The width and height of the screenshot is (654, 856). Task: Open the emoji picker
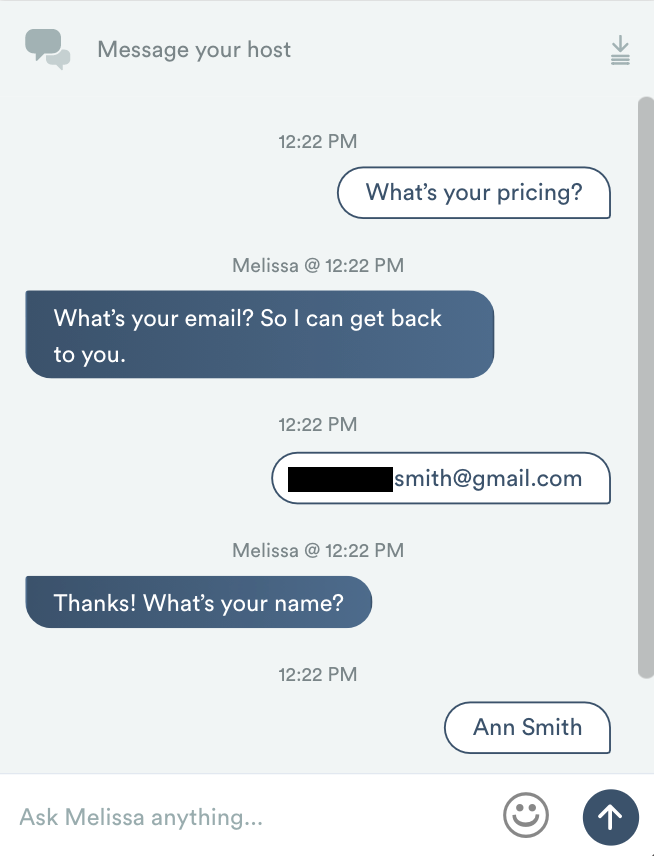click(x=526, y=816)
